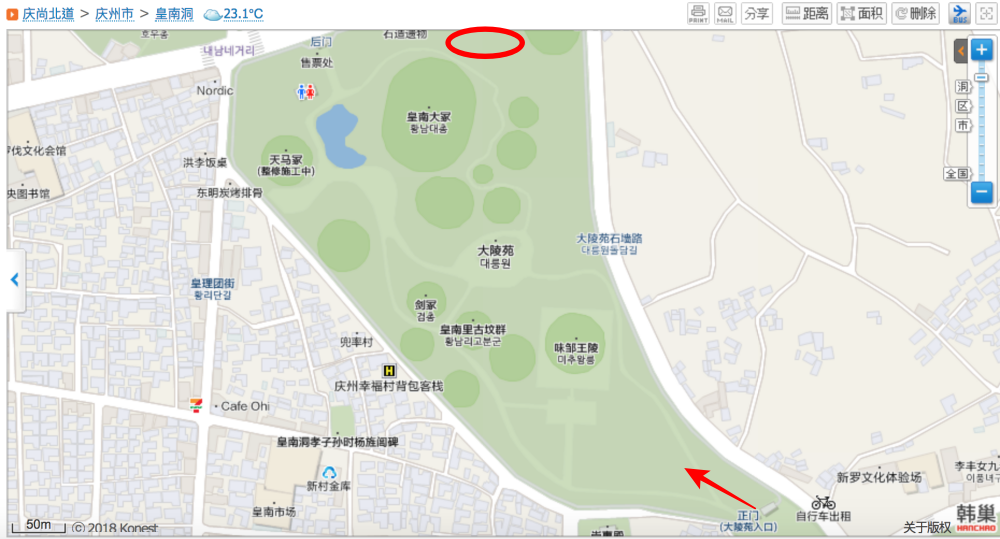Collapse the zoom level labels with orange arrow

[960, 50]
